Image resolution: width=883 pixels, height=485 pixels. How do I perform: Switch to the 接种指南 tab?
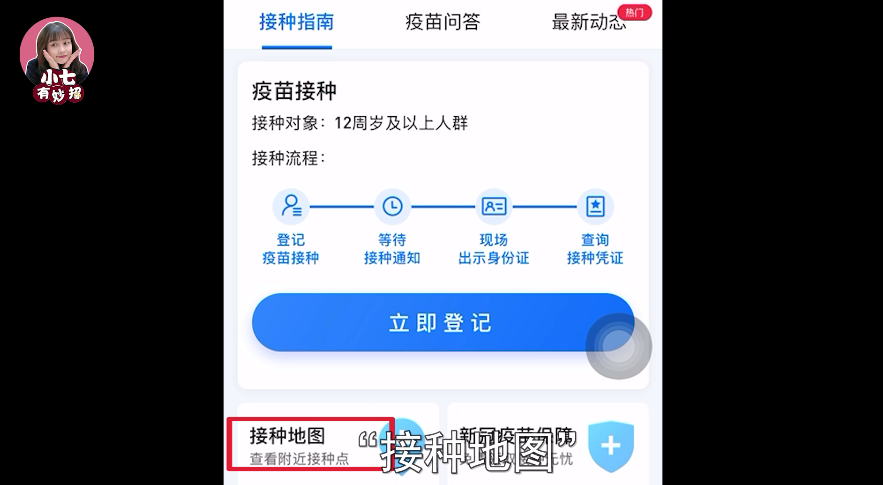(x=296, y=22)
